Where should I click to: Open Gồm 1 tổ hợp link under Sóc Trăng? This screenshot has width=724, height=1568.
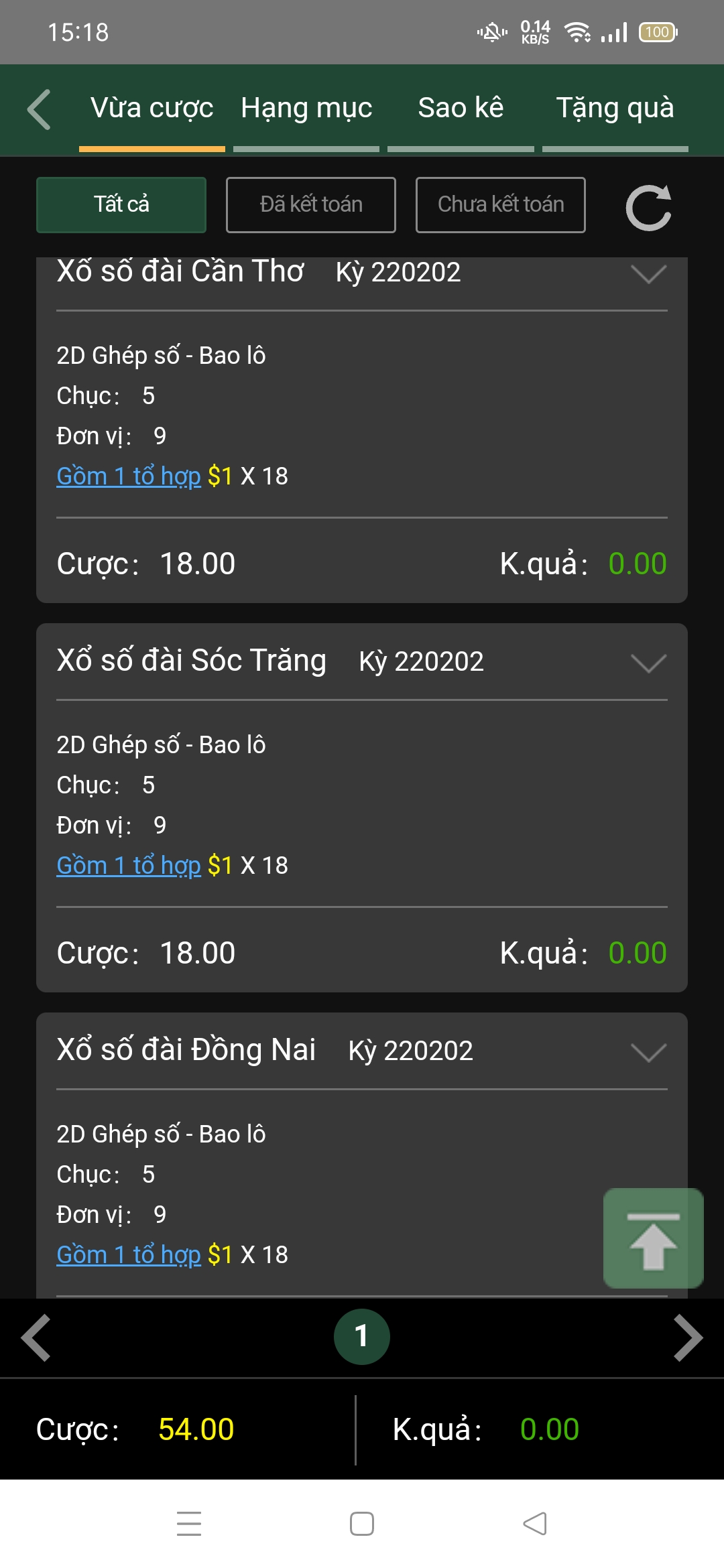coord(129,866)
